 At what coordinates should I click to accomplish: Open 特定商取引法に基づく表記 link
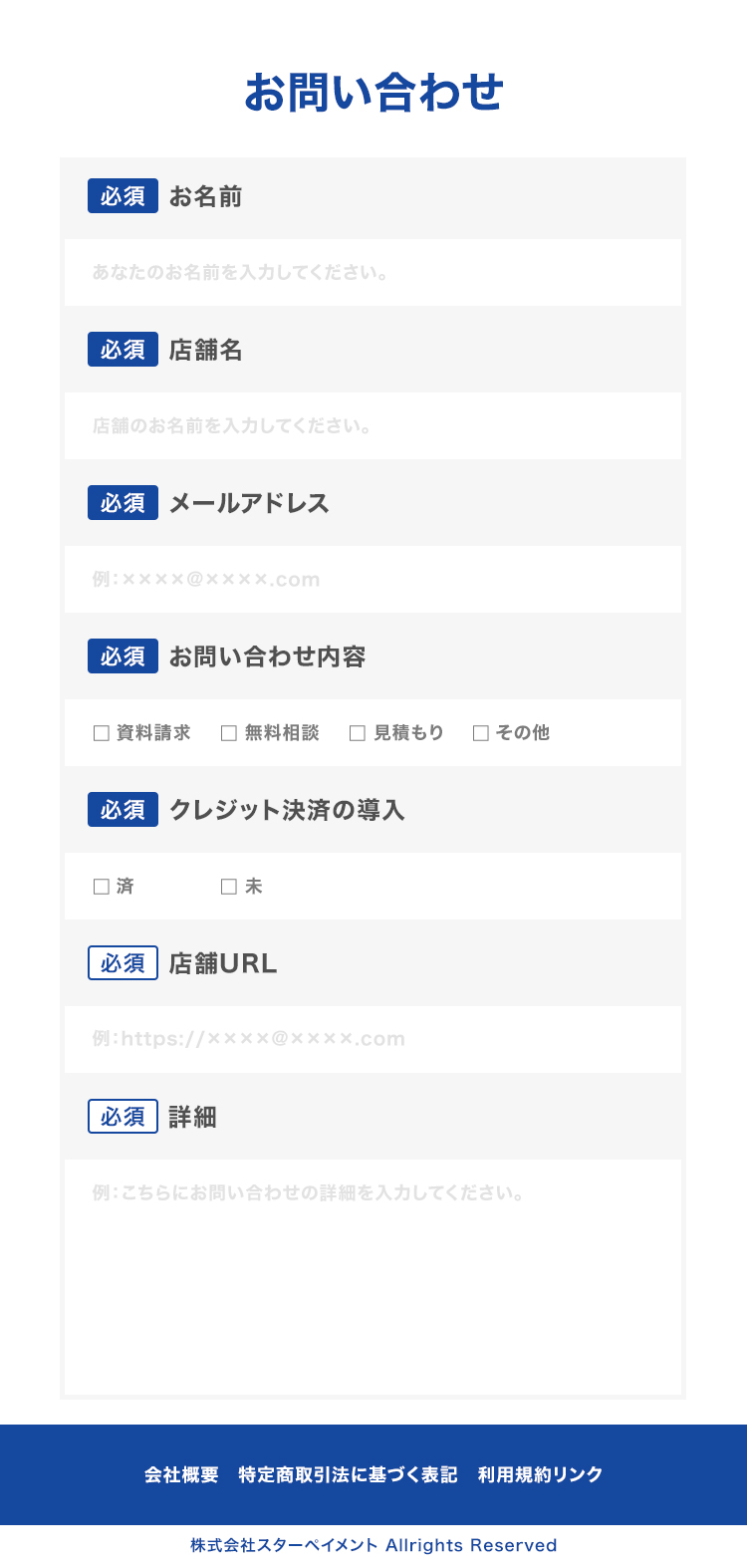348,1474
